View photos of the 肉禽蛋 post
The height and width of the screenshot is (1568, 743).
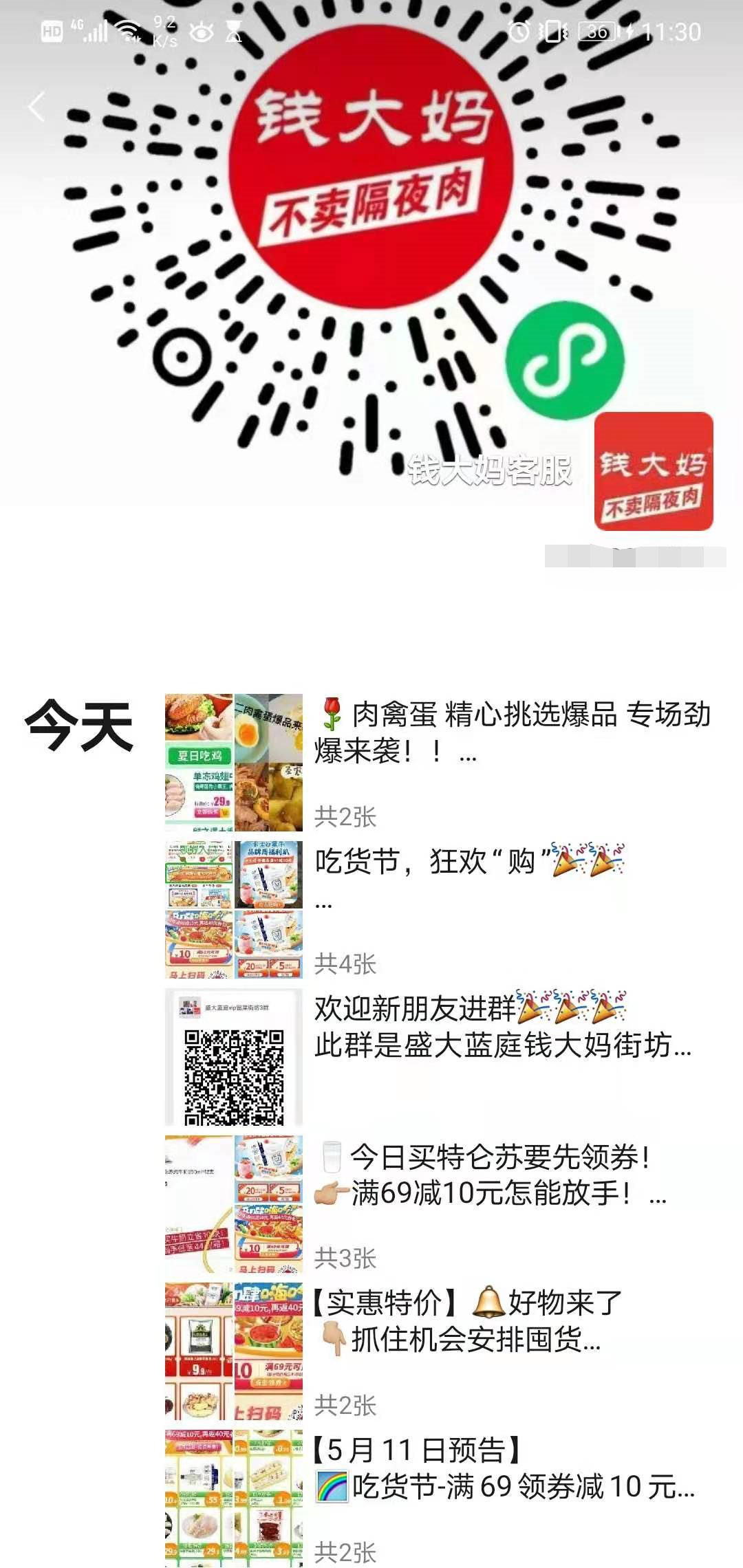(234, 762)
